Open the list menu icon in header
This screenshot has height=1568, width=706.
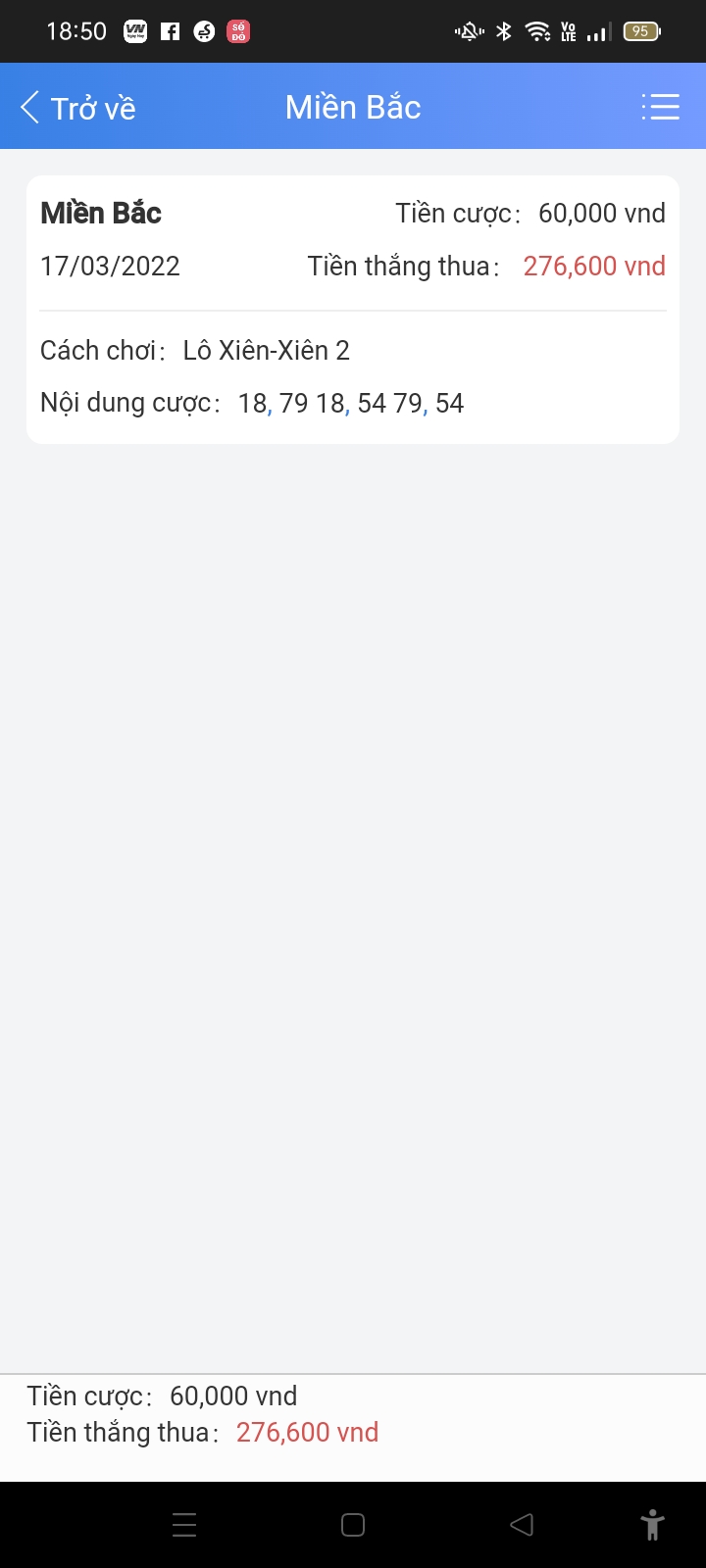click(660, 107)
